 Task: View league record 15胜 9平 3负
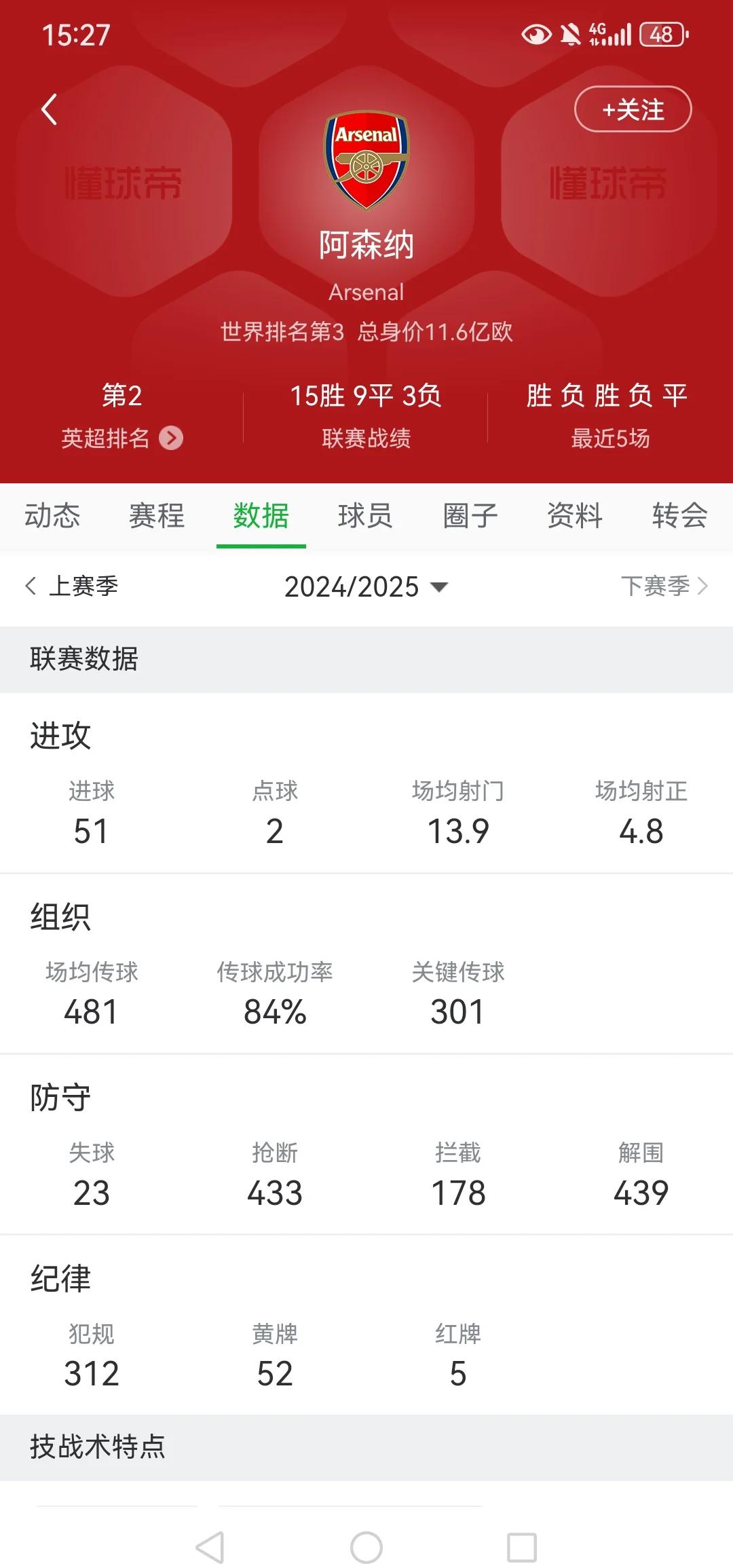point(366,396)
